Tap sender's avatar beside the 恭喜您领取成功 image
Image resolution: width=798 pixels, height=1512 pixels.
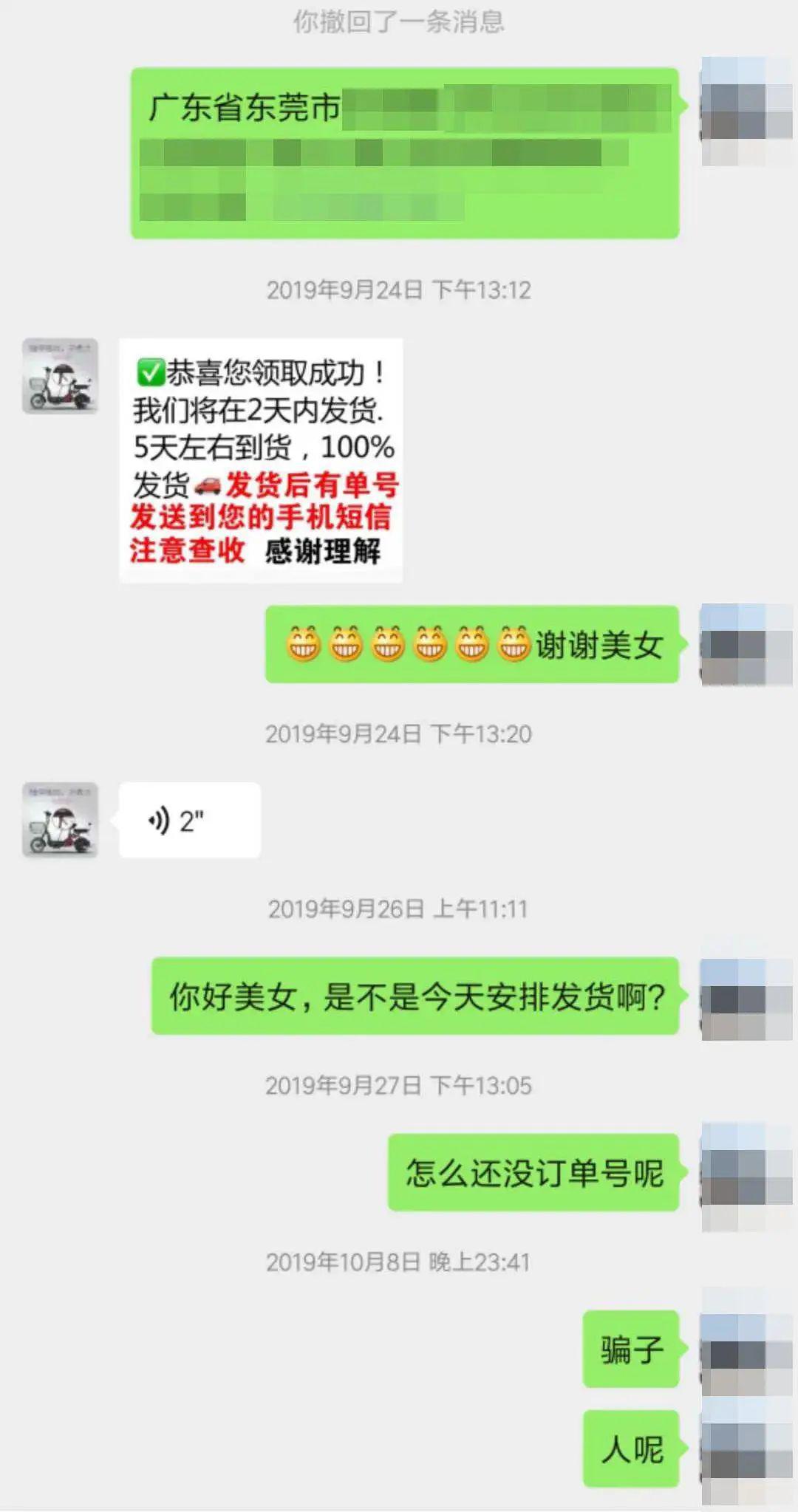[60, 376]
